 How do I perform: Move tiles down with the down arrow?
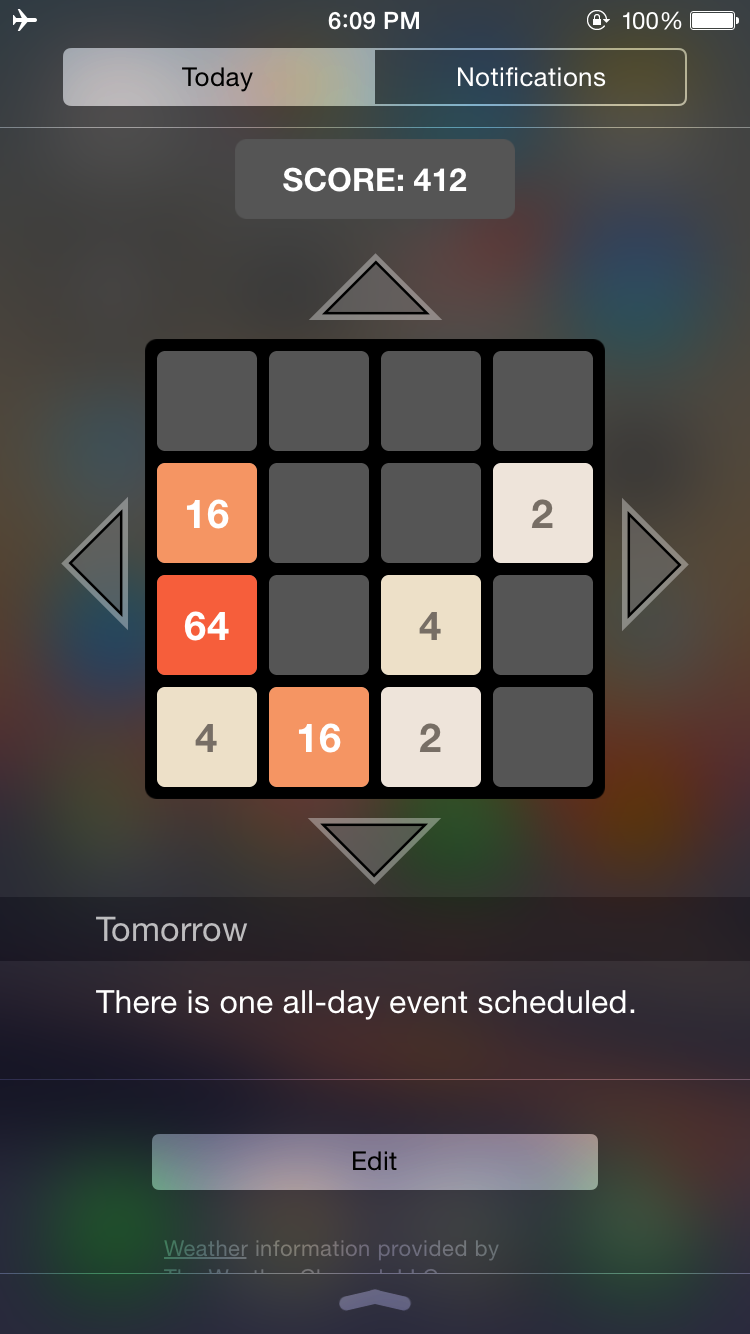[x=375, y=850]
